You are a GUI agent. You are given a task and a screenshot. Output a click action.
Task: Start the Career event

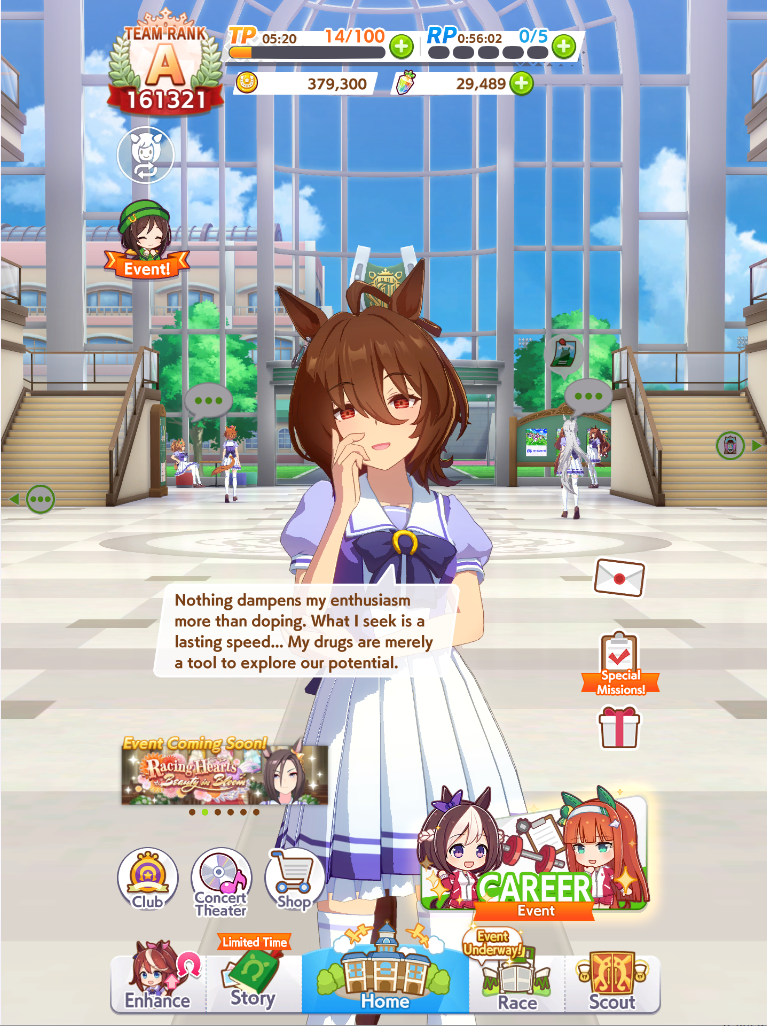click(535, 860)
